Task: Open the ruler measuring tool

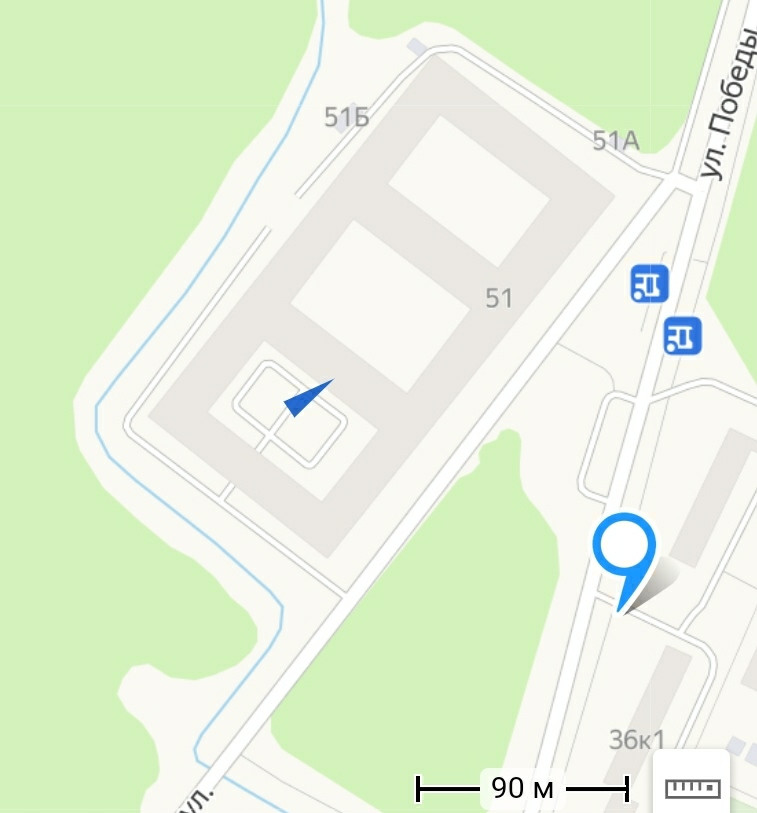Action: [693, 787]
